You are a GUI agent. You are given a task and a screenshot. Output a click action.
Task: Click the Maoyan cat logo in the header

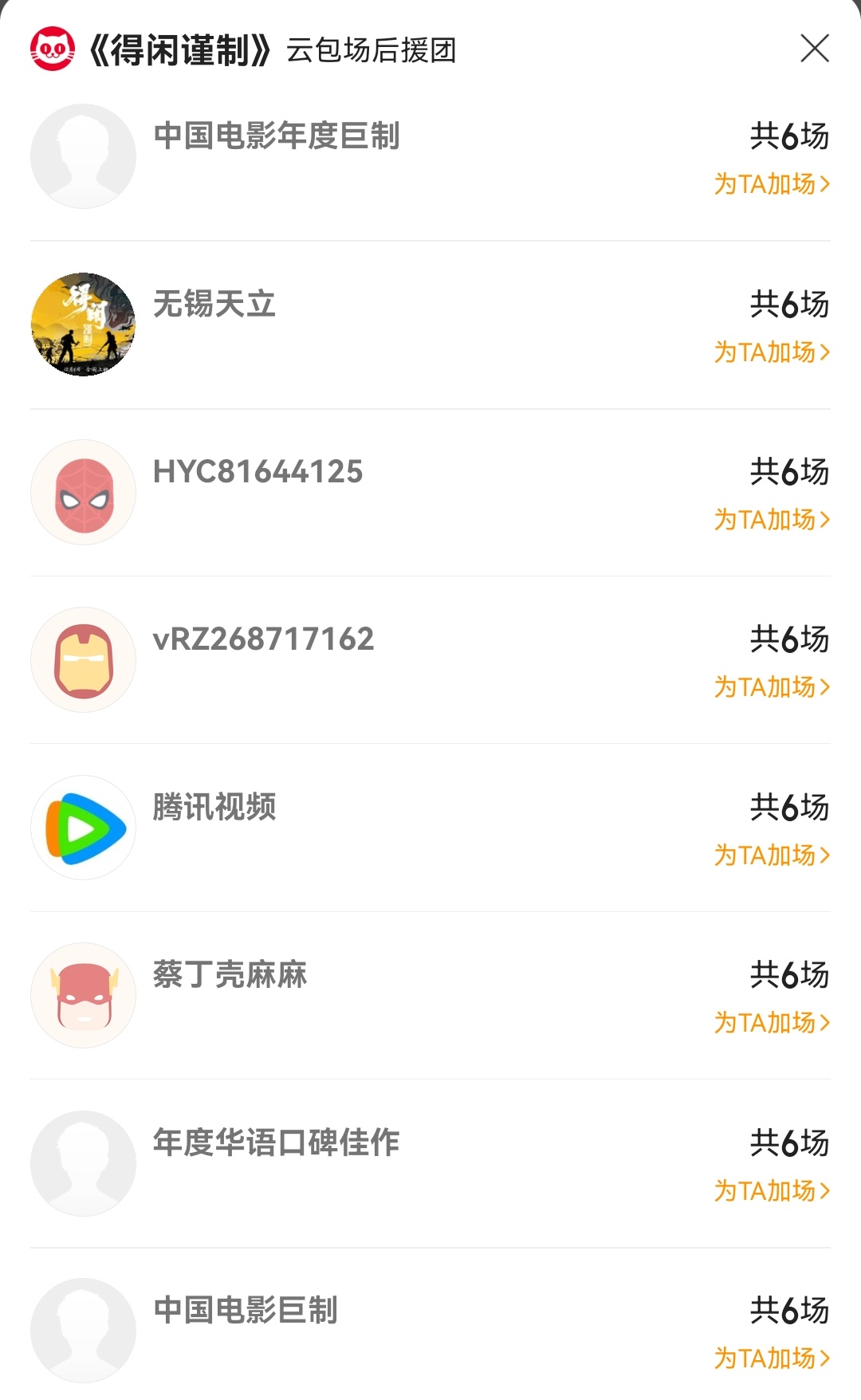pos(51,49)
